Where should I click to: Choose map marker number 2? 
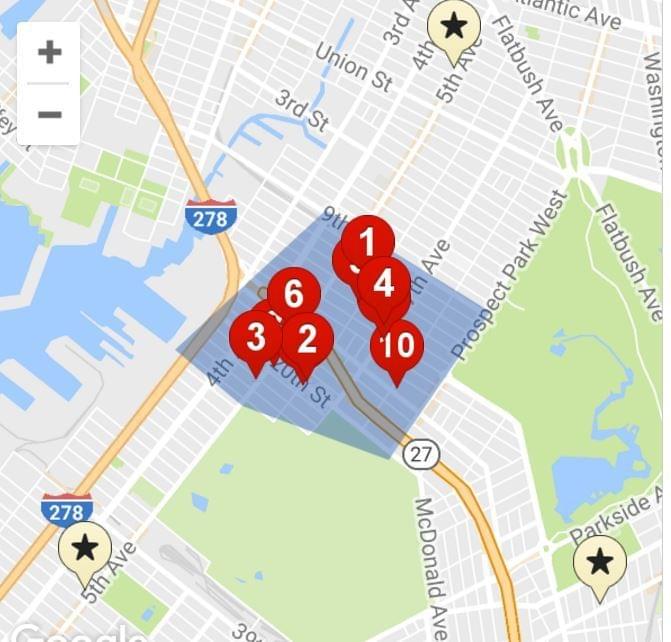308,340
